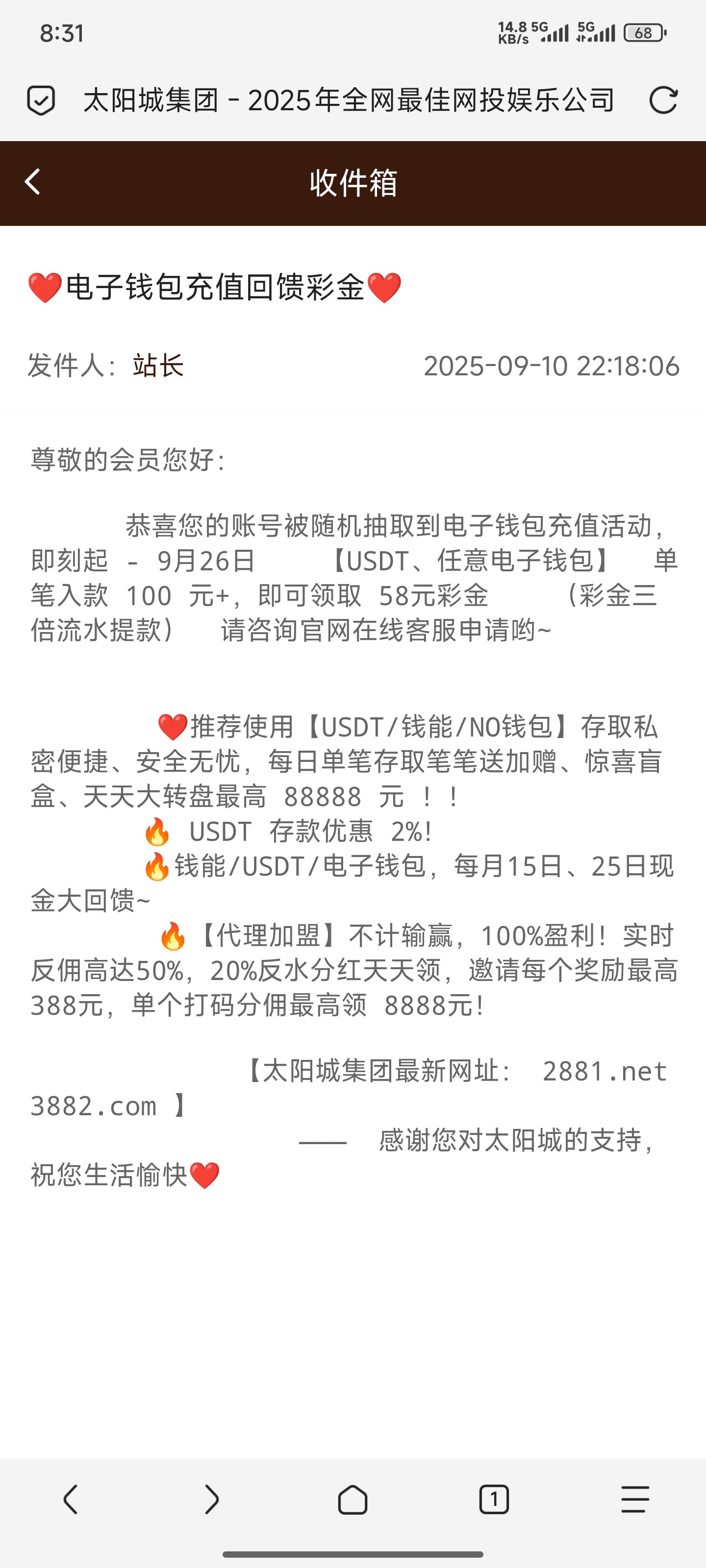Open the browser menu
706x1568 pixels.
pyautogui.click(x=635, y=1498)
